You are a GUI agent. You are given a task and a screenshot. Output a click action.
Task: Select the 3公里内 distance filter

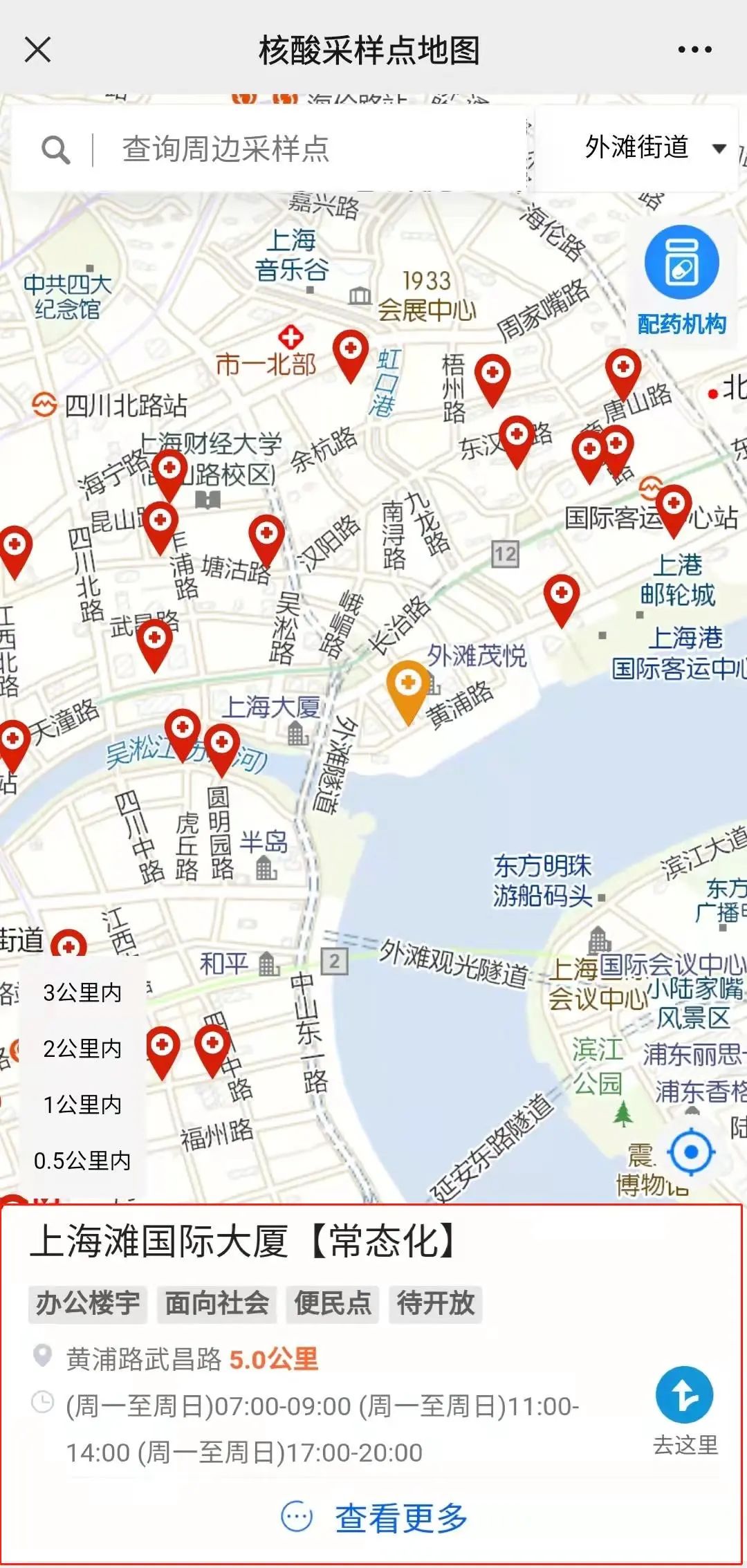(82, 993)
